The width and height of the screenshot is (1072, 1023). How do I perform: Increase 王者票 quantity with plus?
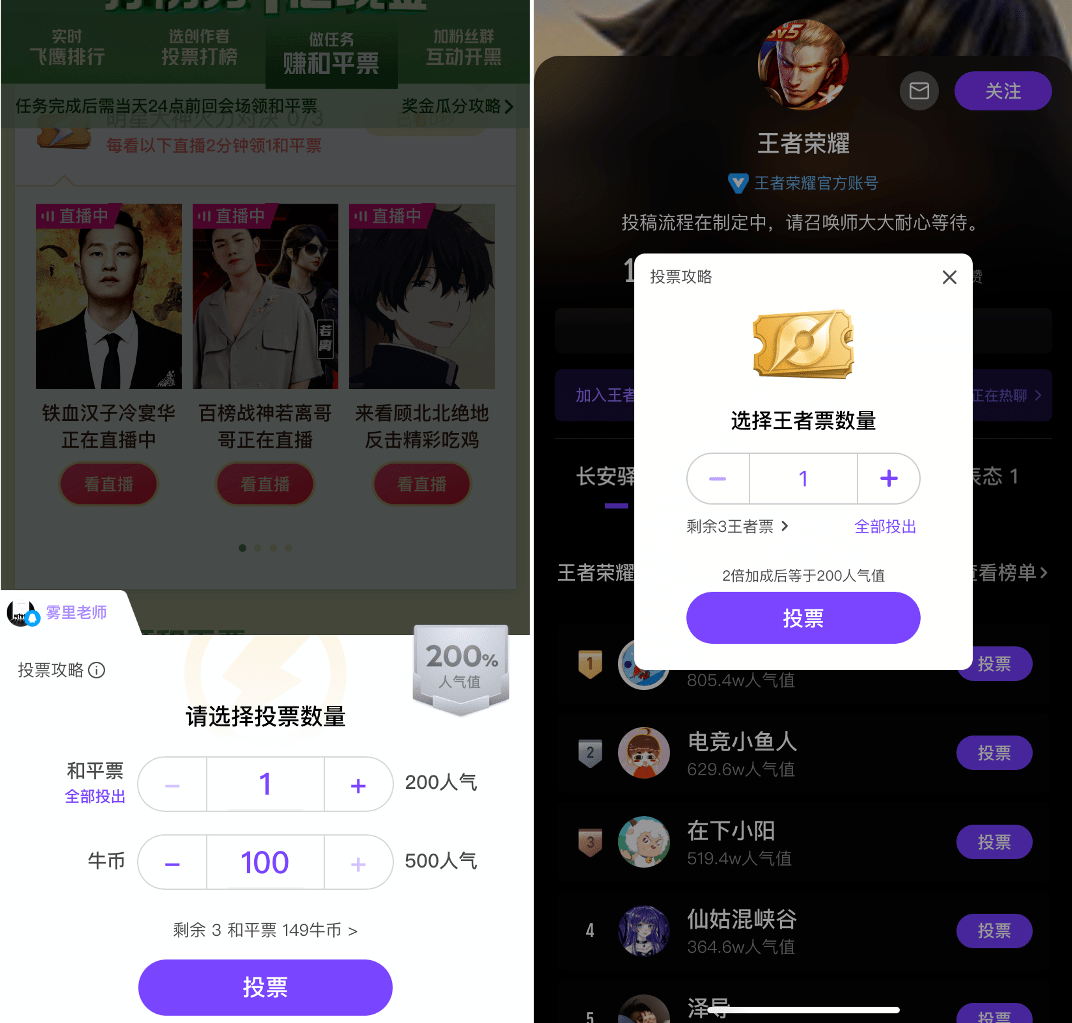(x=888, y=479)
